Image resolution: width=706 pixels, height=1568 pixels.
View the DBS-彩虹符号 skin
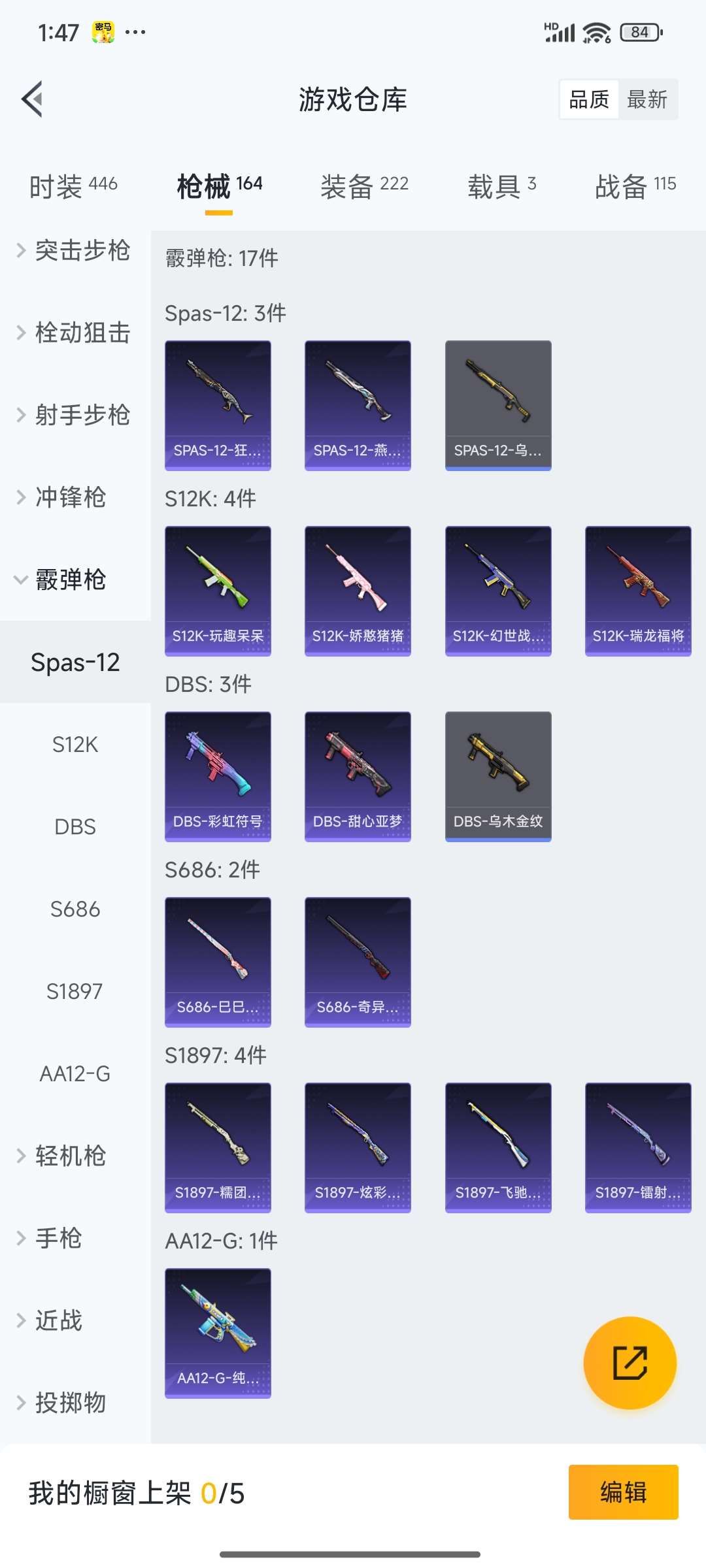218,776
